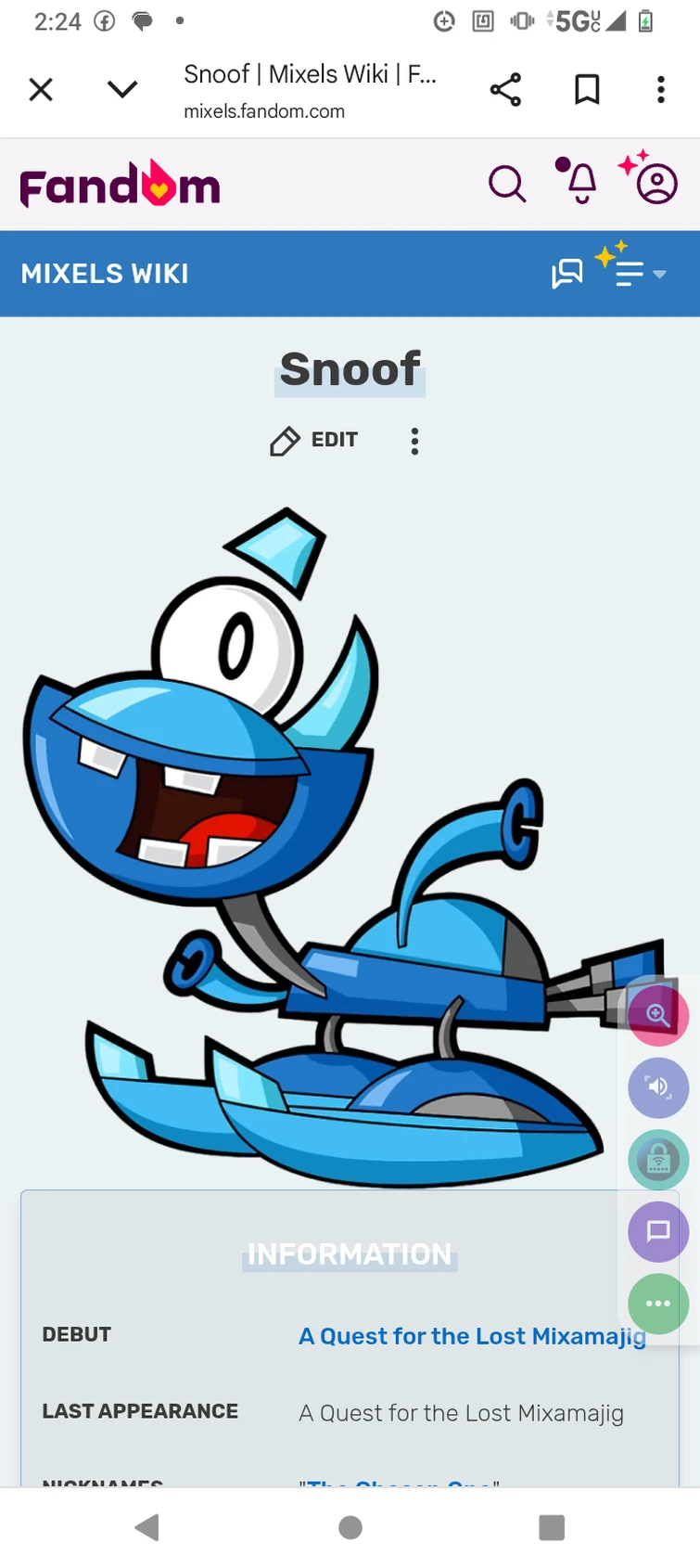The image size is (700, 1568).
Task: Toggle the floating privacy lock button
Action: coord(657,1160)
